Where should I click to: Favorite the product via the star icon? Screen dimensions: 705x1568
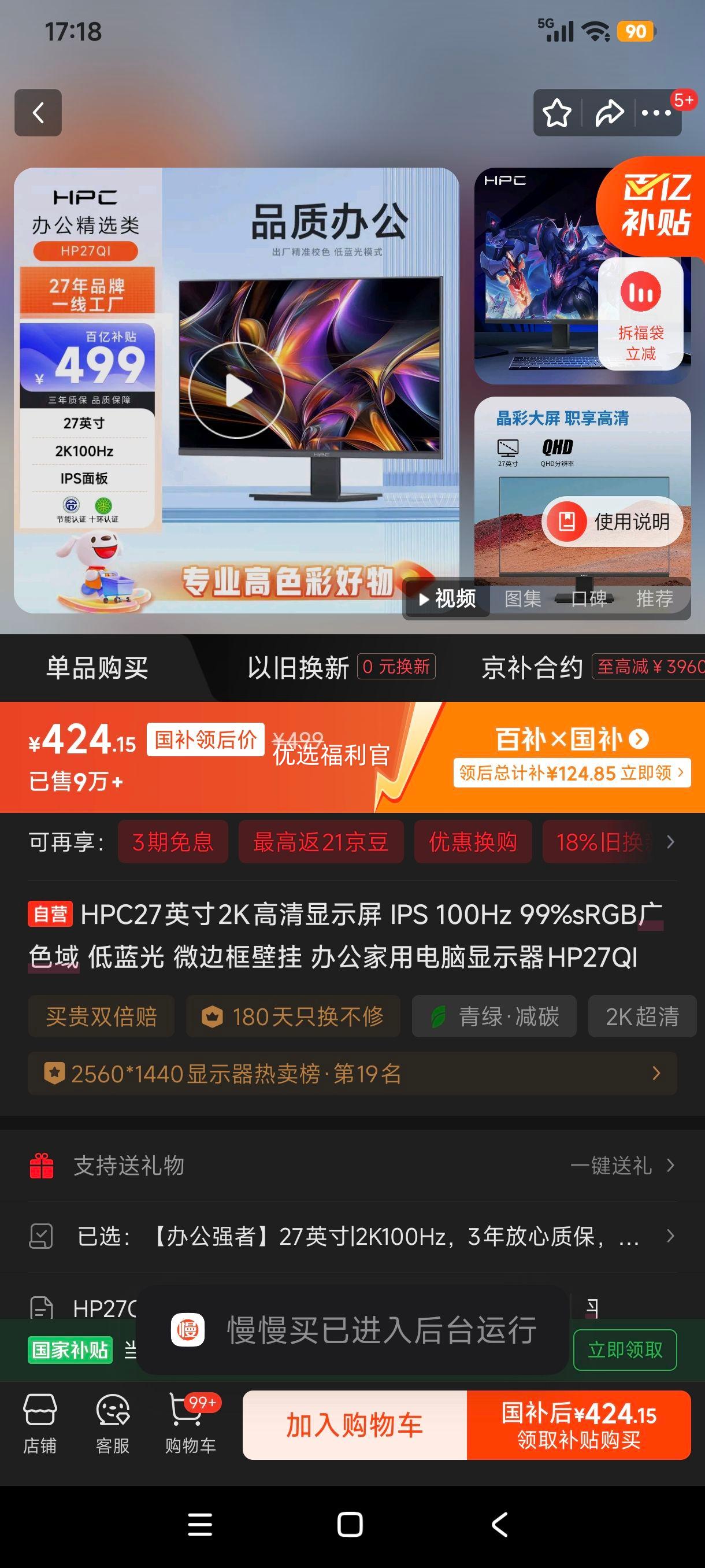(557, 112)
